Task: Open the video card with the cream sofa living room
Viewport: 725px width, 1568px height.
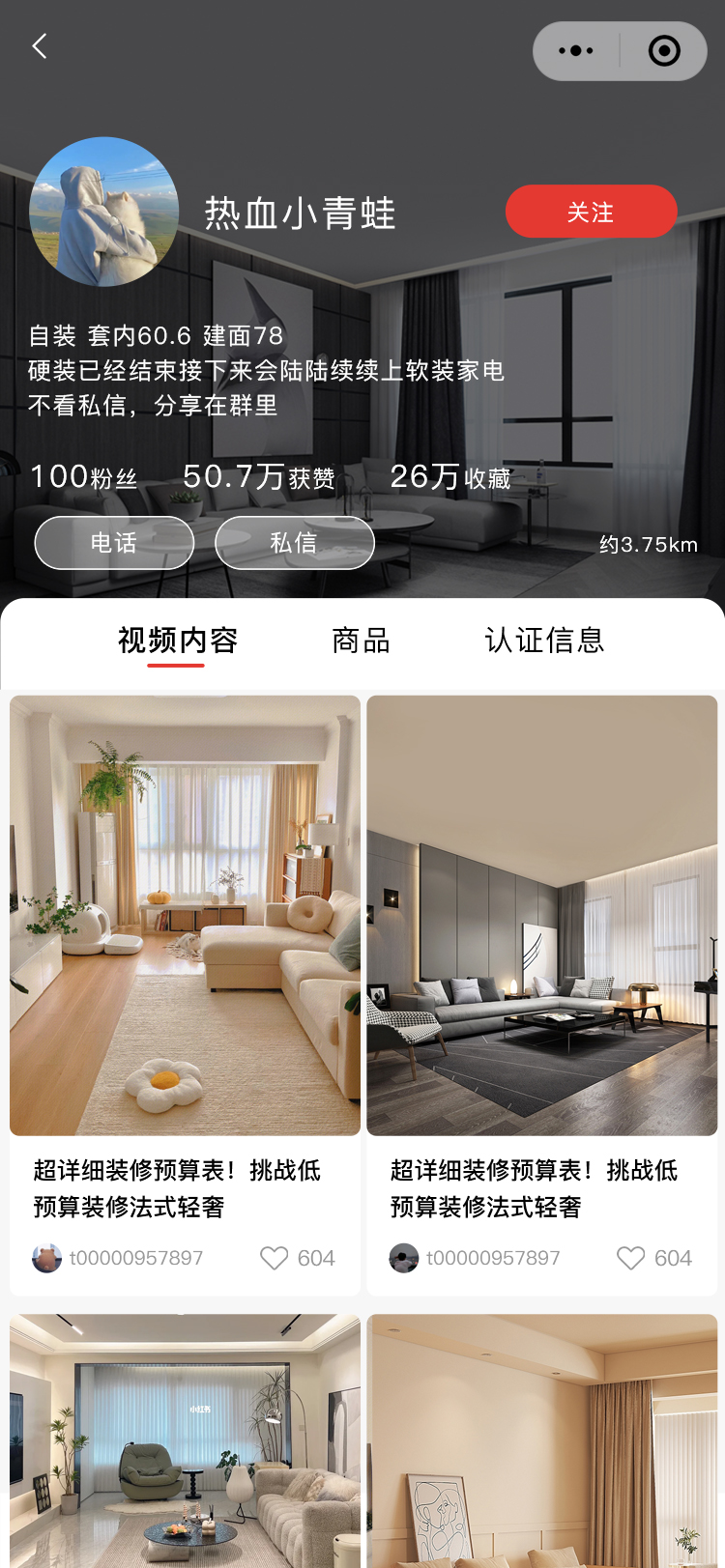Action: [185, 915]
